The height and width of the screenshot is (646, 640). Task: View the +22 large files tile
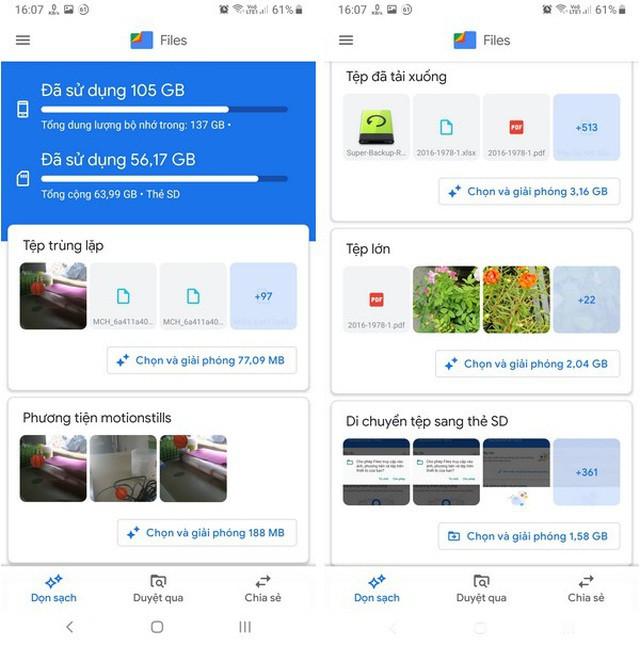click(586, 300)
